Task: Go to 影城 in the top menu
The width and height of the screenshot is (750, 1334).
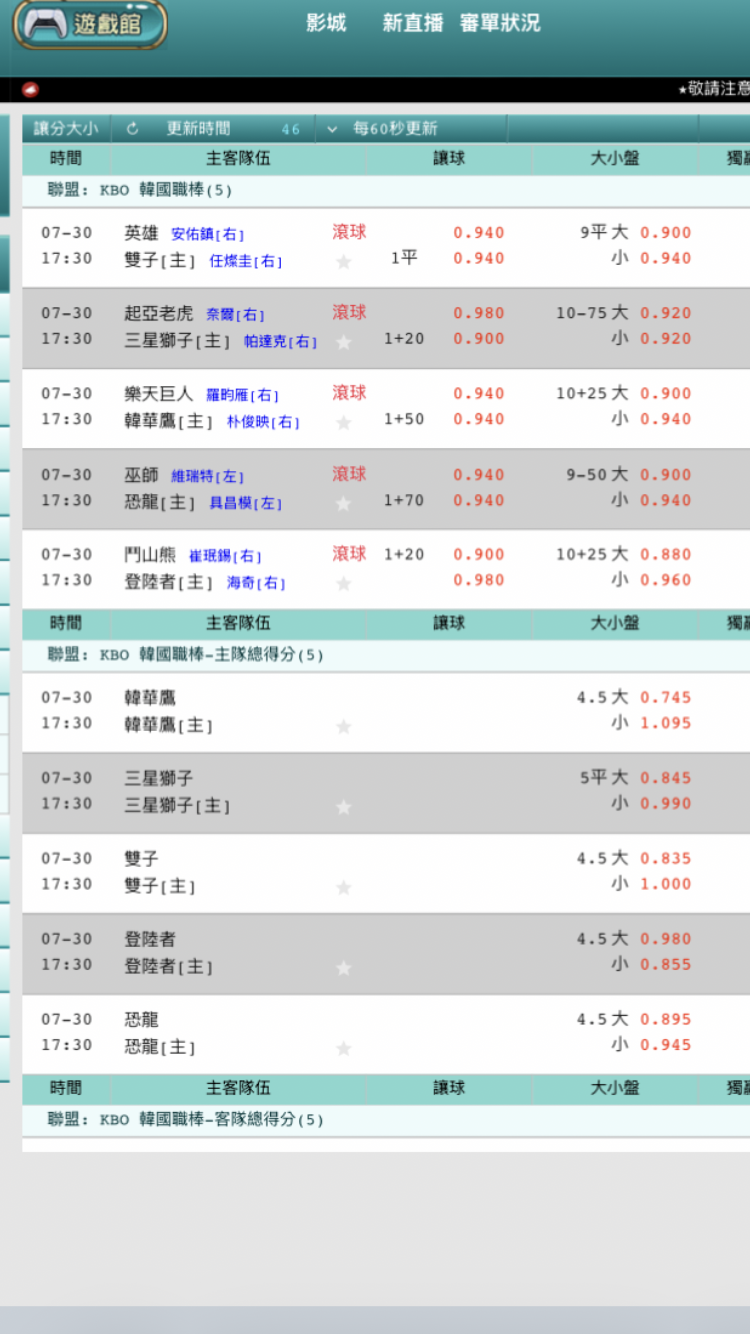Action: tap(326, 23)
